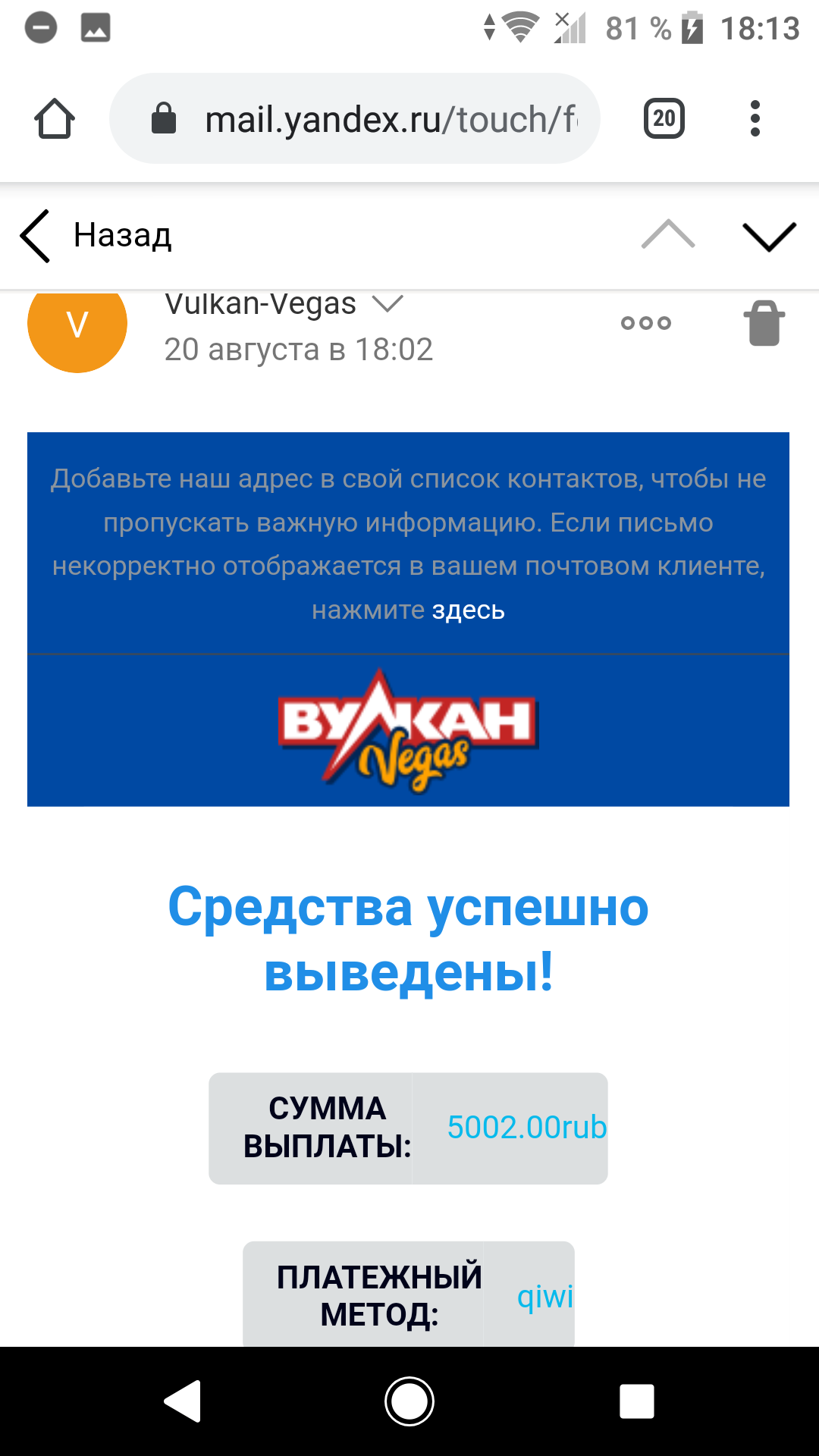Go to the next email
The image size is (819, 1456).
pos(769,236)
